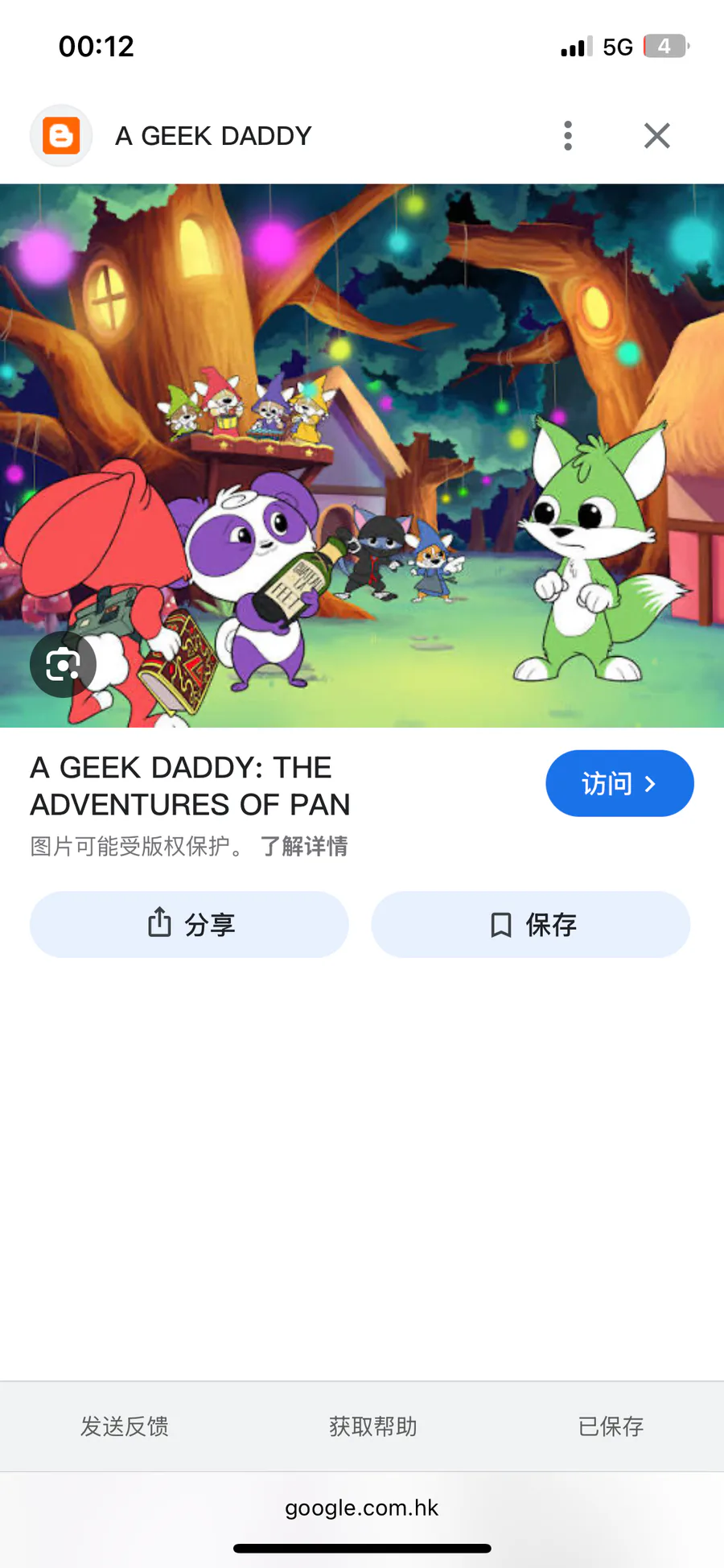The height and width of the screenshot is (1568, 724).
Task: Tap the 访问 visit button
Action: 619,783
